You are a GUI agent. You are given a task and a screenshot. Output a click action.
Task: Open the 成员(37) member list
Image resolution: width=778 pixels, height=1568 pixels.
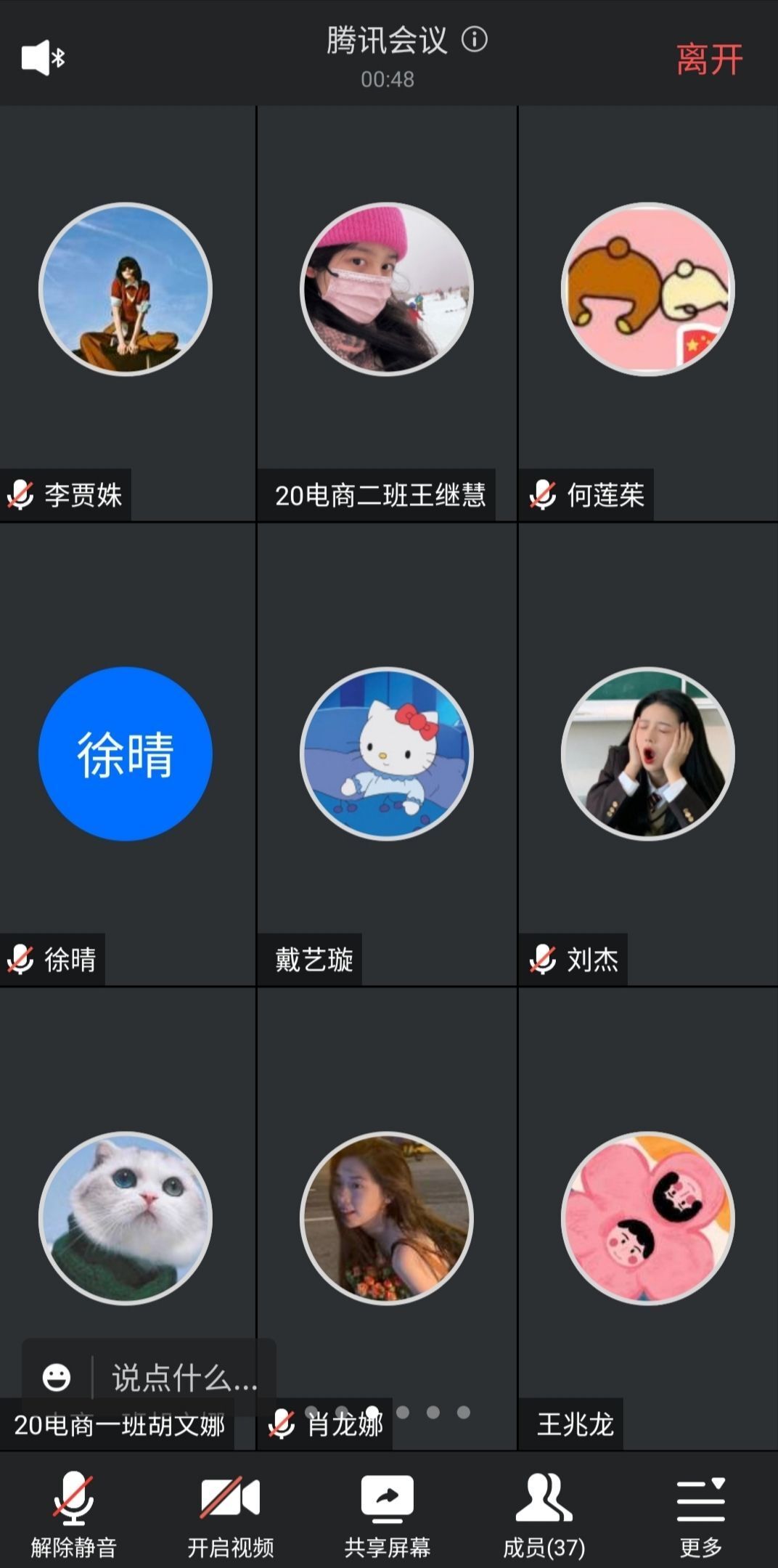[544, 1513]
